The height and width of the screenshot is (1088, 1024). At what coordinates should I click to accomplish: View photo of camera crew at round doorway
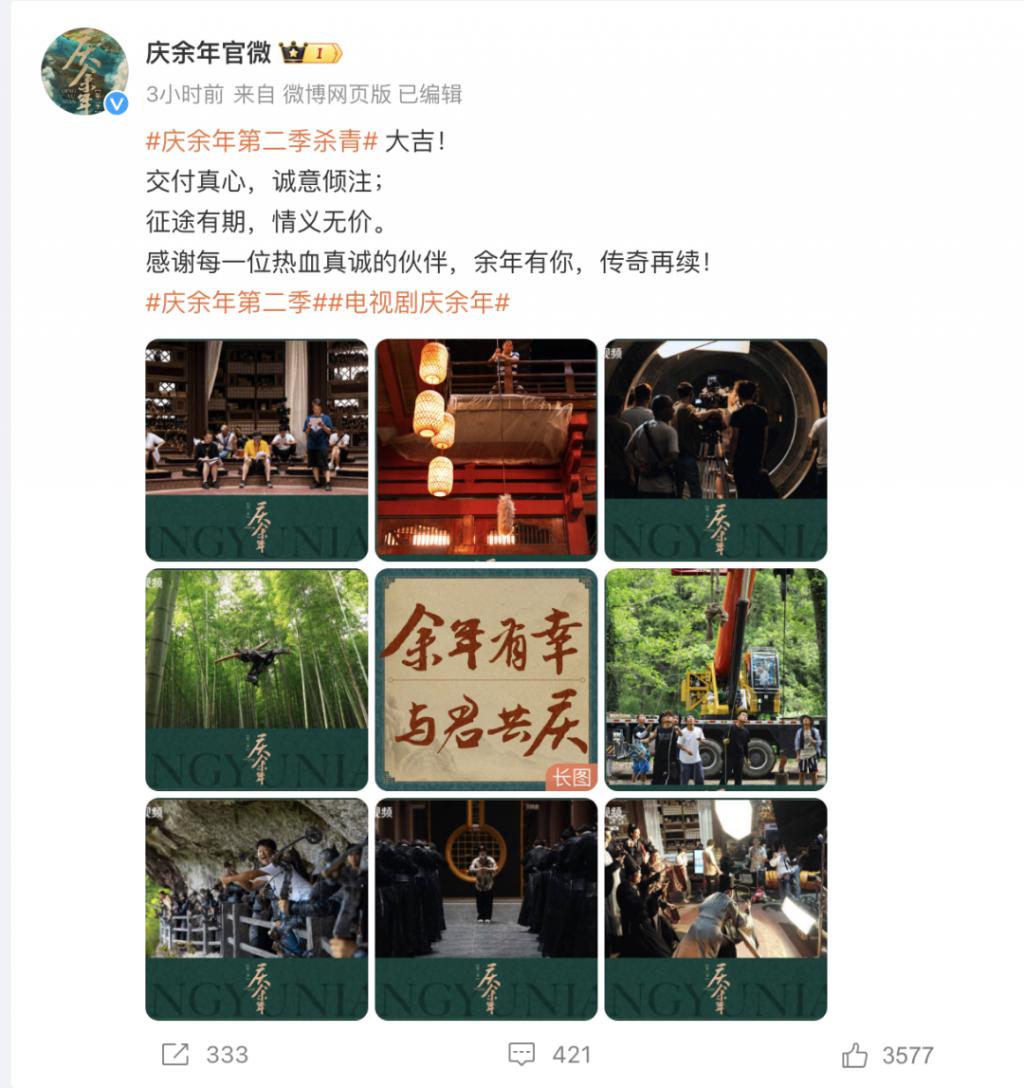[715, 449]
